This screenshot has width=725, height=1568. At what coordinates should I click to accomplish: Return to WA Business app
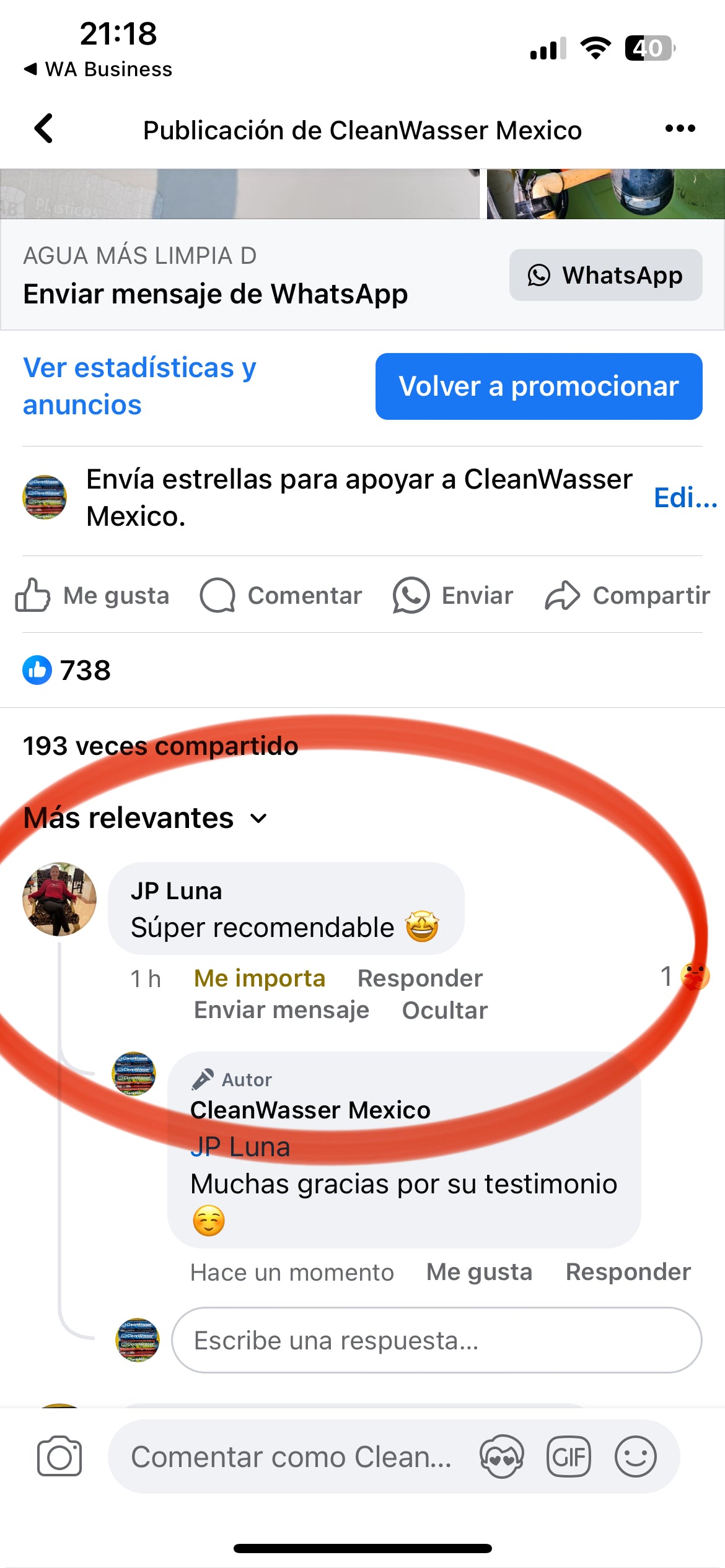[x=98, y=69]
